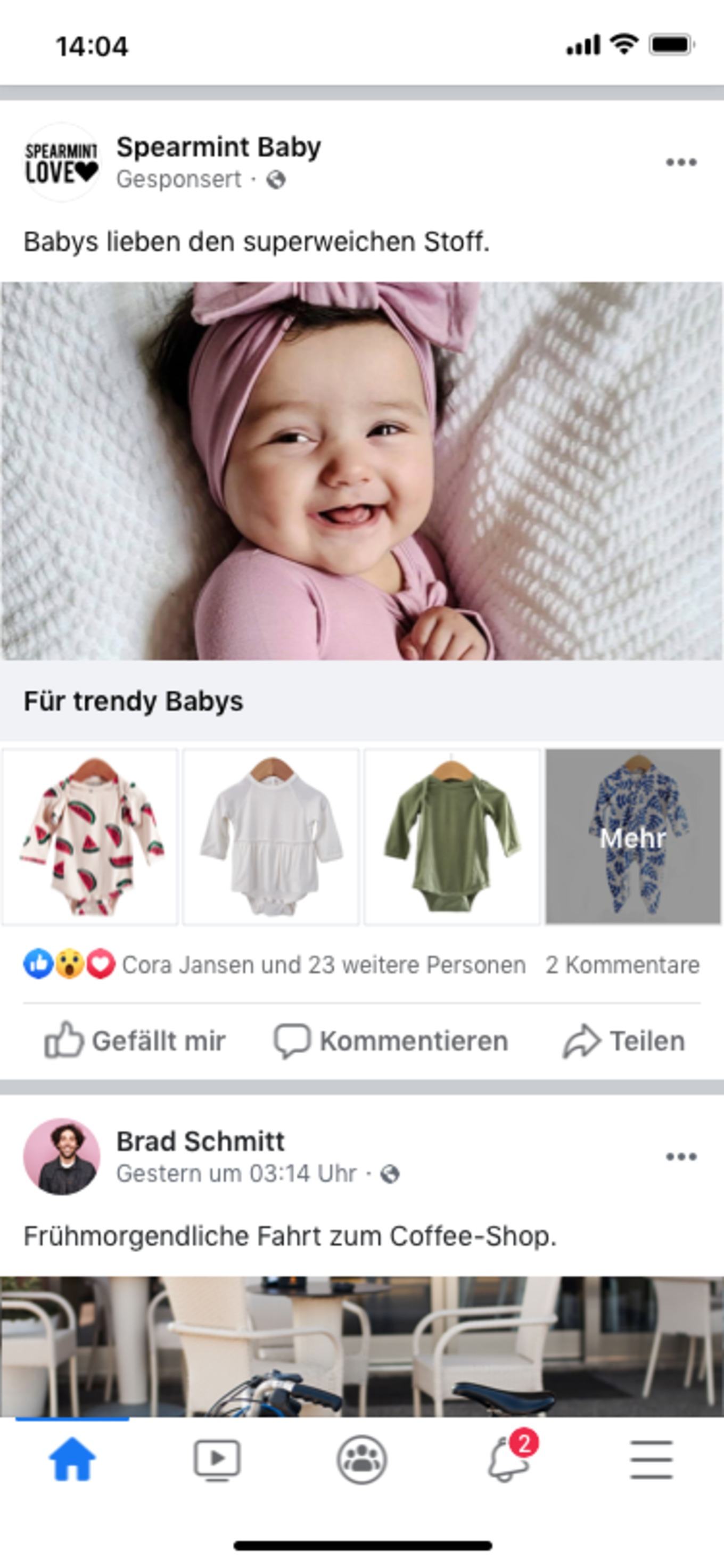Open options menu on Spearmint Baby post
Image resolution: width=724 pixels, height=1568 pixels.
pos(681,162)
